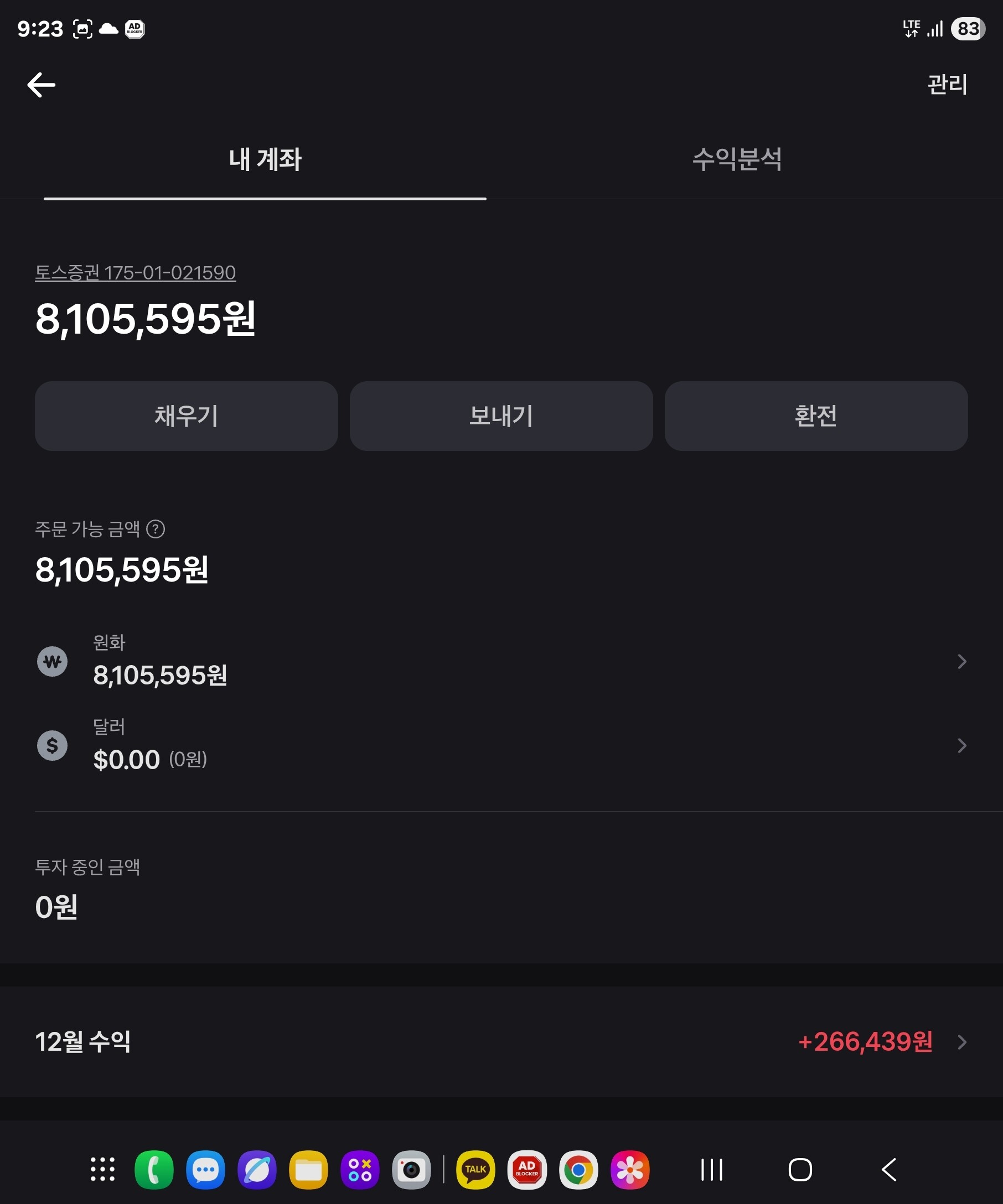
Task: Tap the 토스증권 account number link
Action: click(x=136, y=272)
